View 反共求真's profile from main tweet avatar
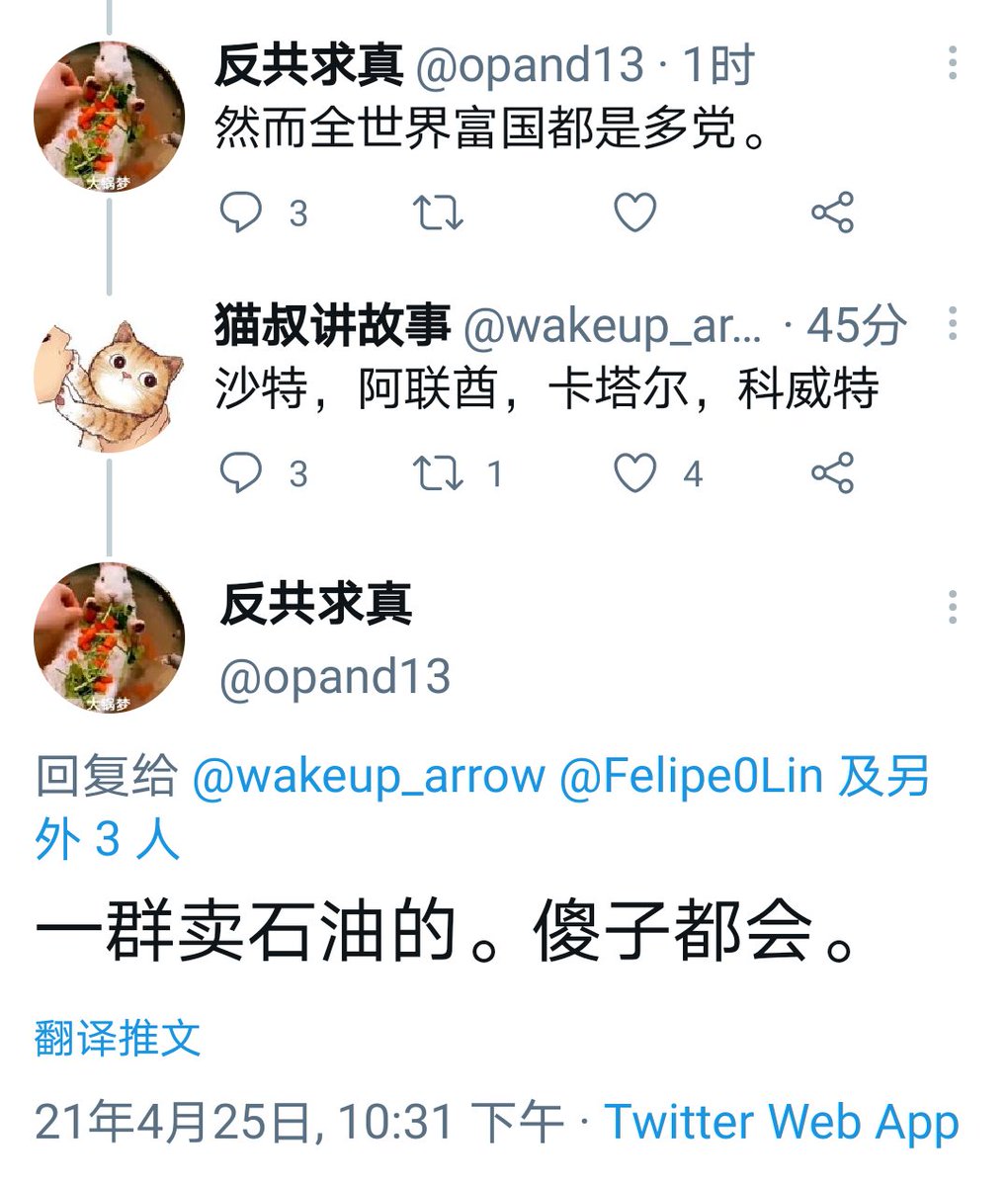This screenshot has height=1186, width=1008. coord(109,638)
